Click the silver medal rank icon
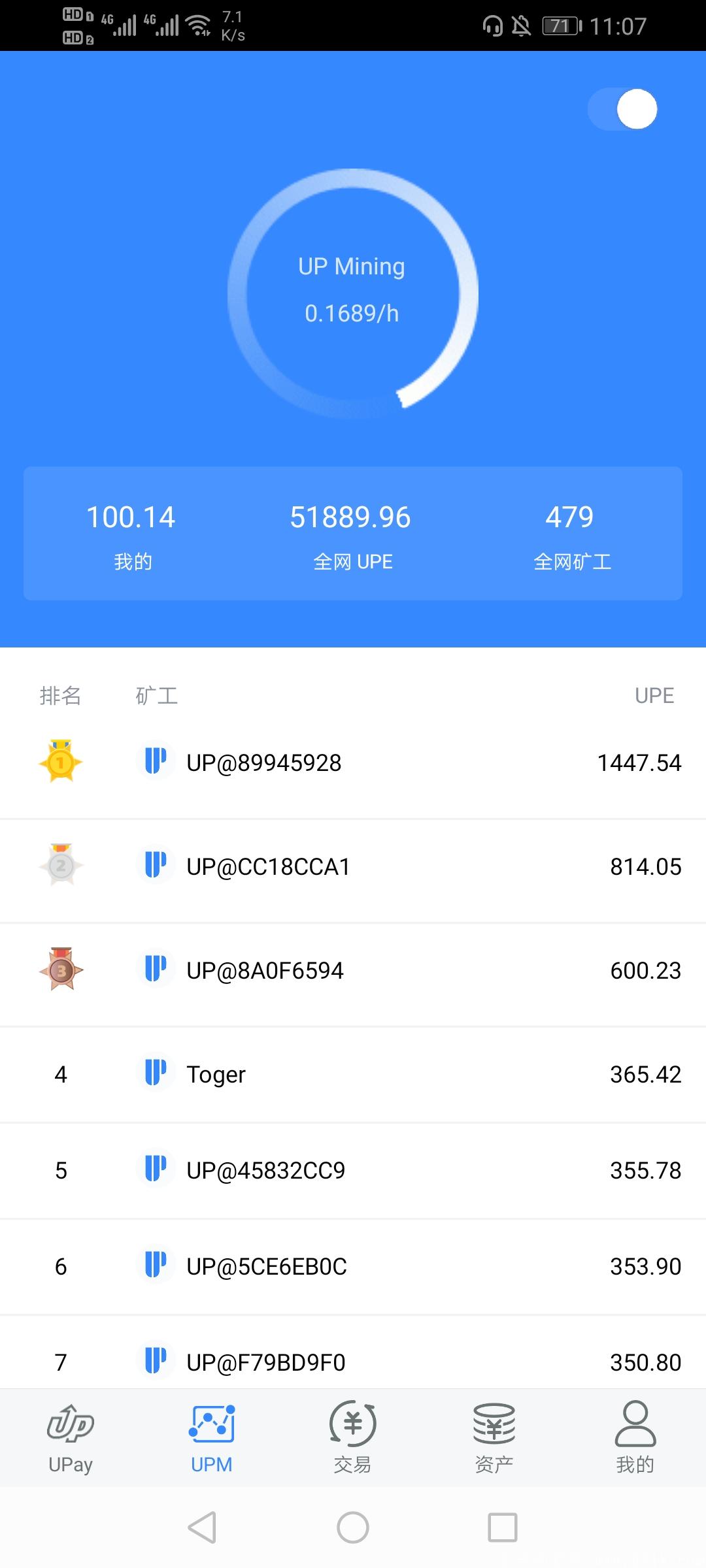Viewport: 706px width, 1568px height. [59, 866]
